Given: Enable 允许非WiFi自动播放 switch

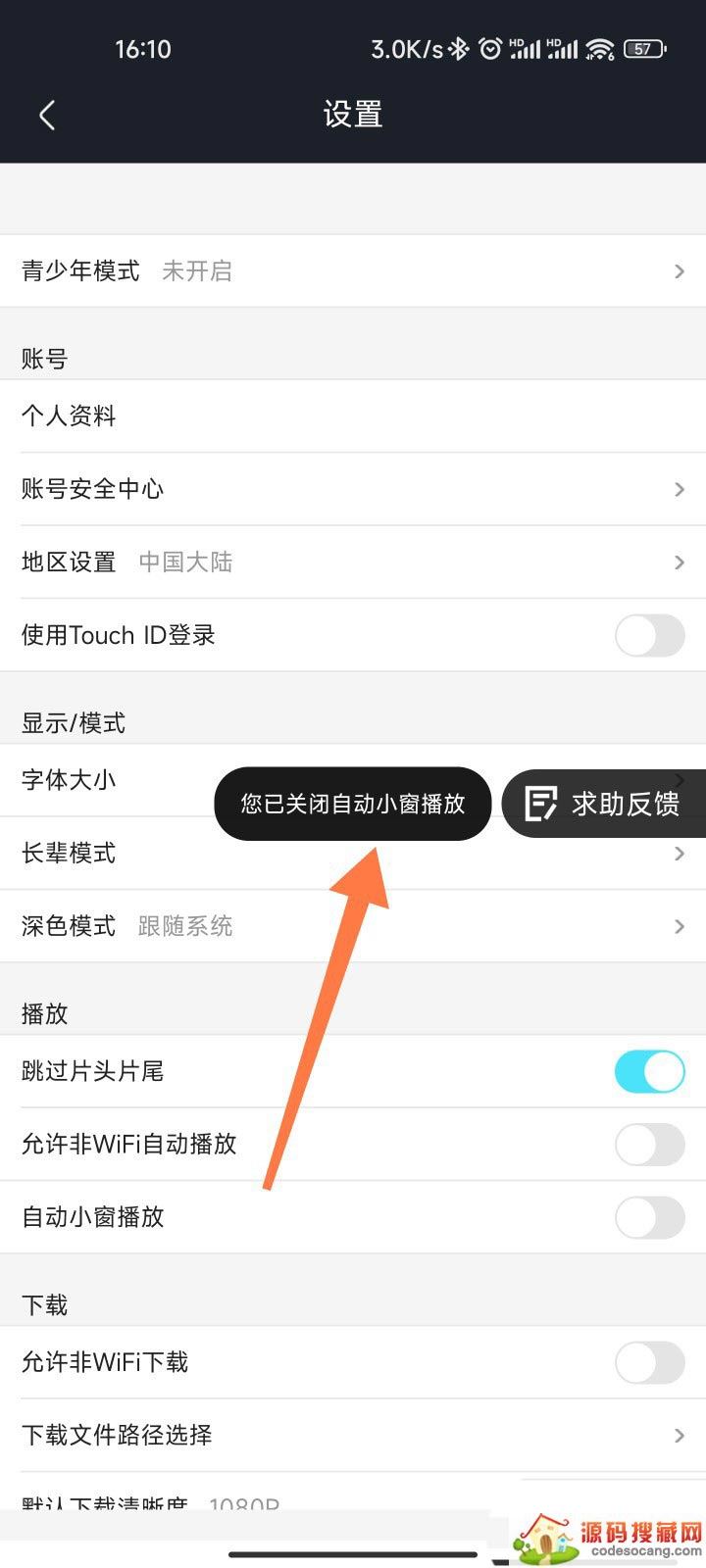Looking at the screenshot, I should [x=649, y=1144].
